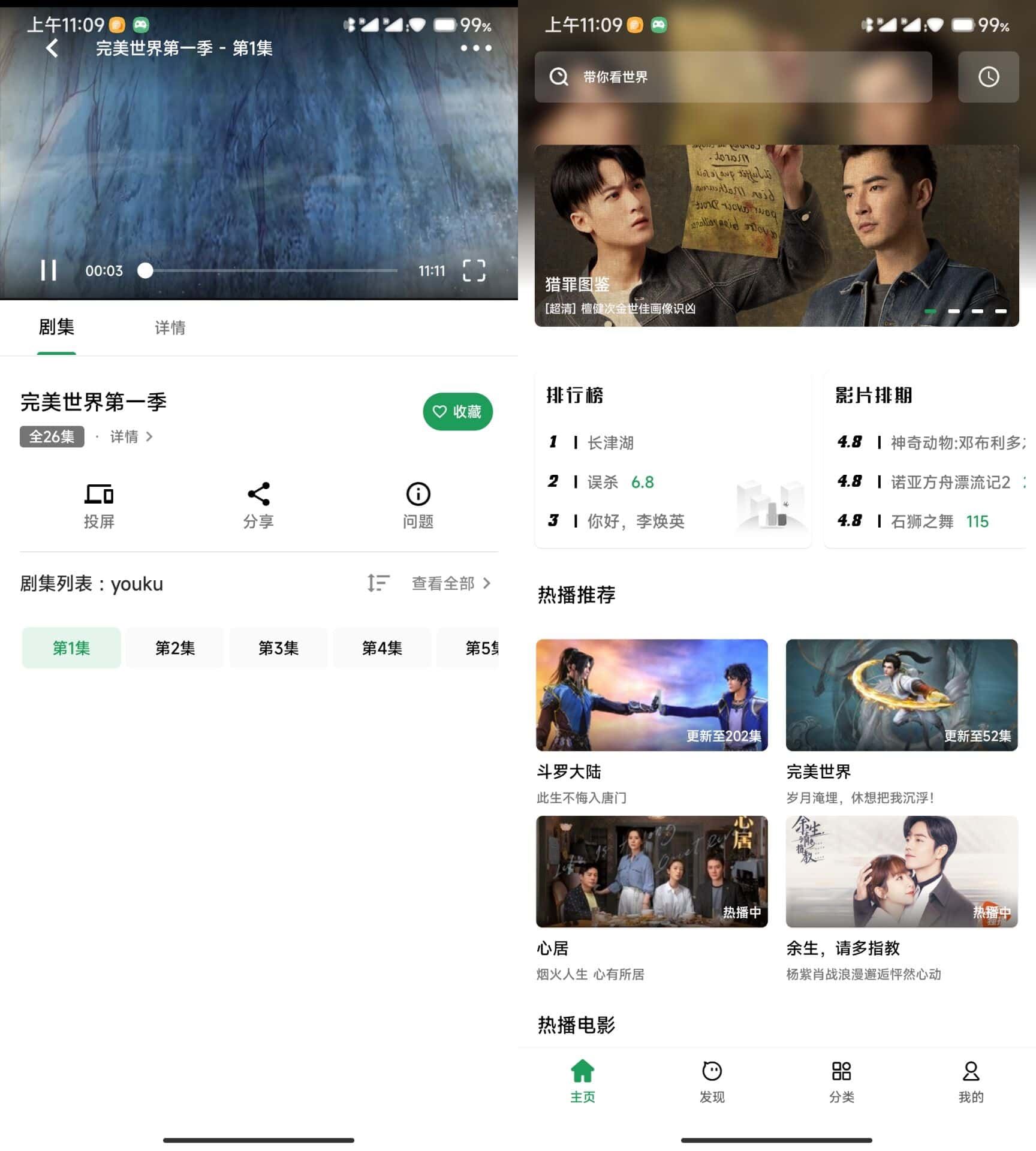Go to the 分类 tab
Image resolution: width=1036 pixels, height=1151 pixels.
coord(841,1081)
